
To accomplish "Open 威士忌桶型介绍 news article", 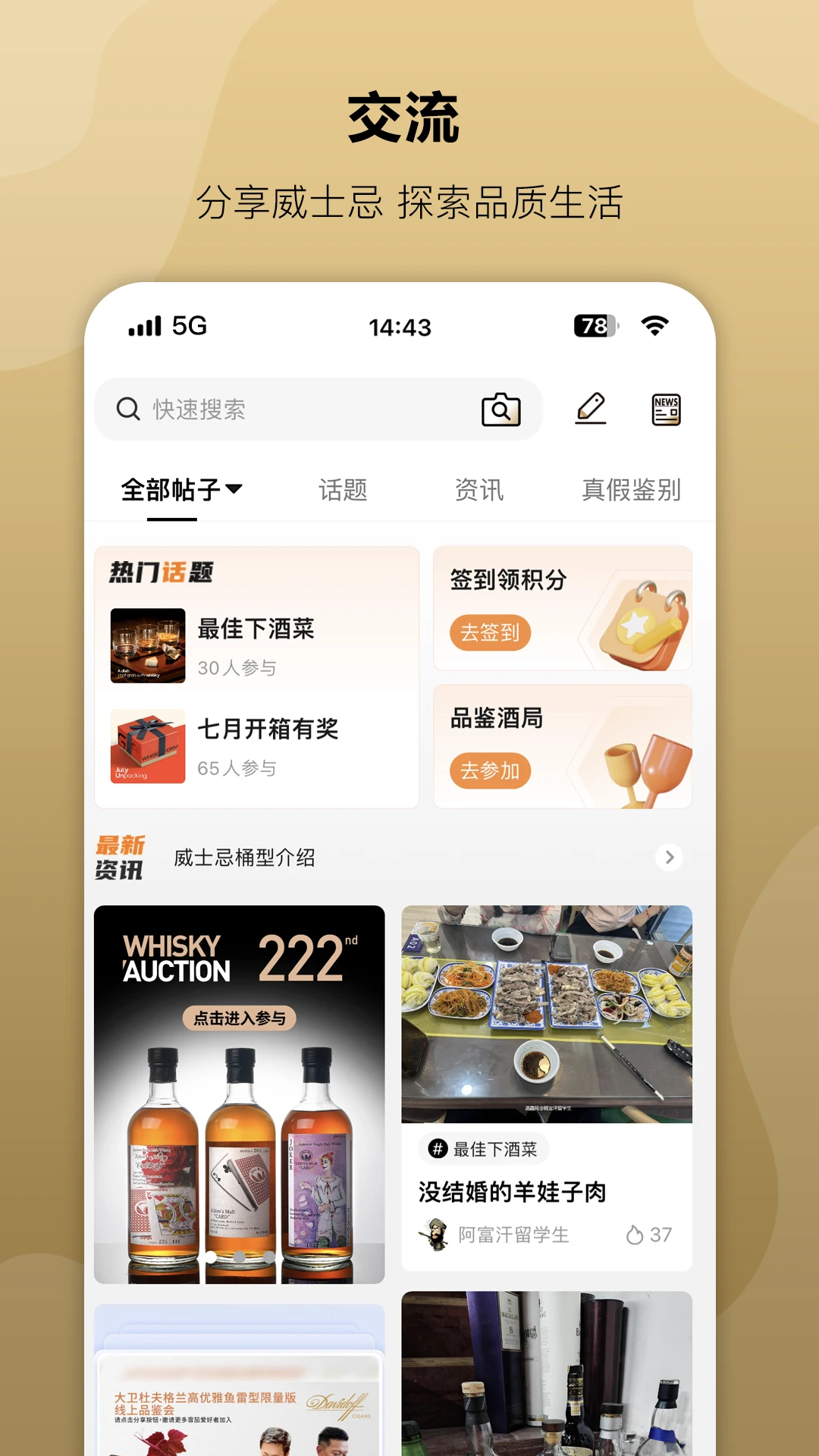I will [243, 858].
